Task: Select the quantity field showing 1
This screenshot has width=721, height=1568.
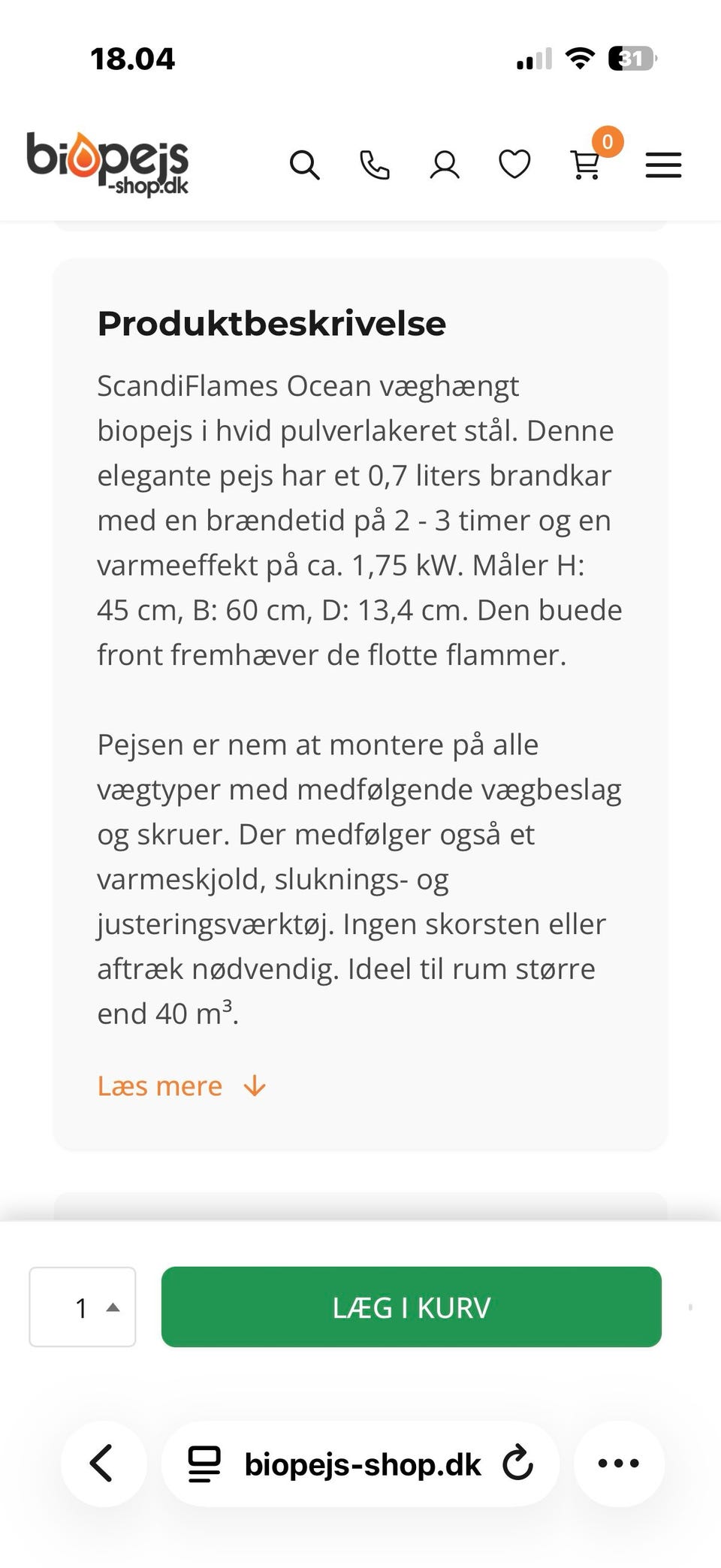Action: (79, 1307)
